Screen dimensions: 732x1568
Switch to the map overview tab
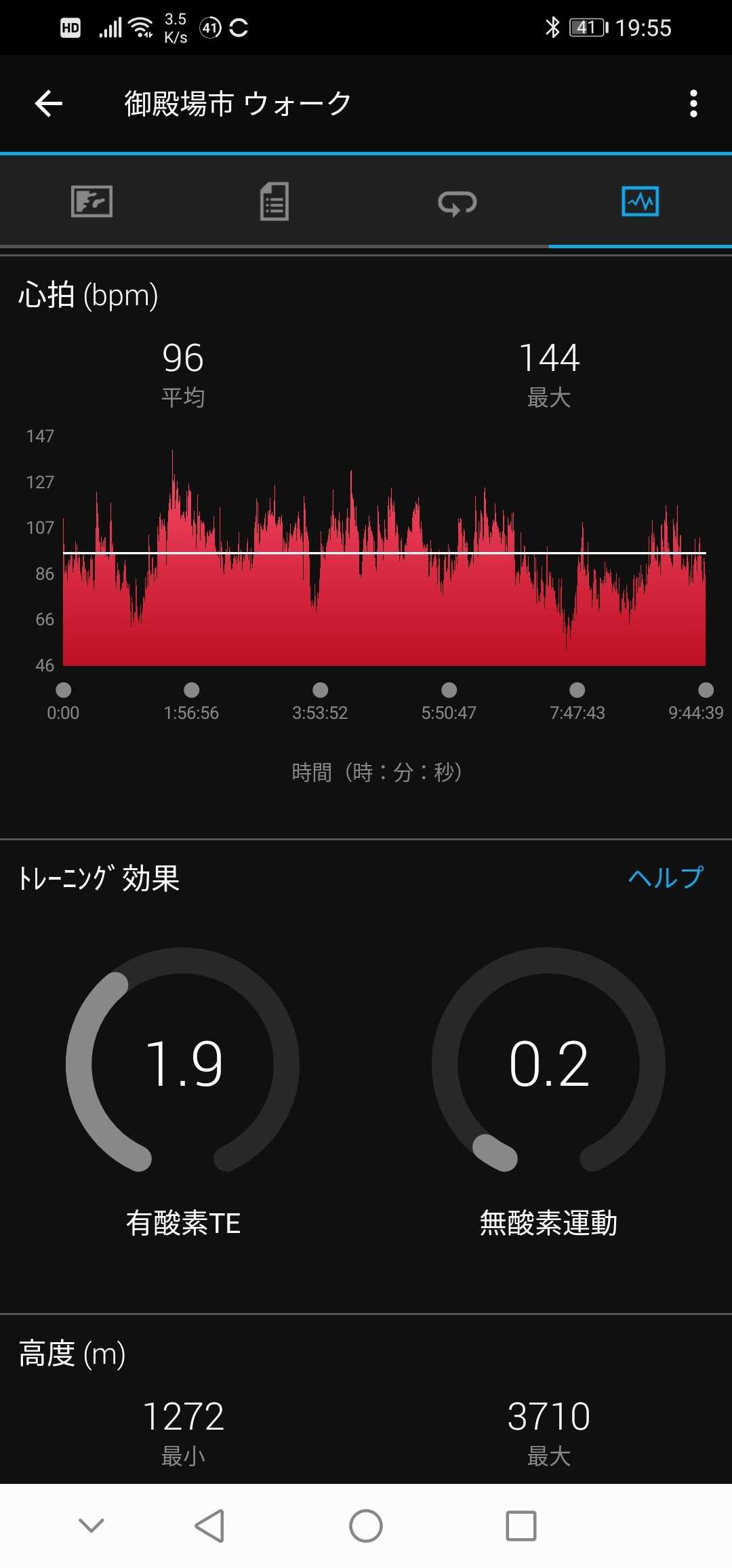coord(91,201)
